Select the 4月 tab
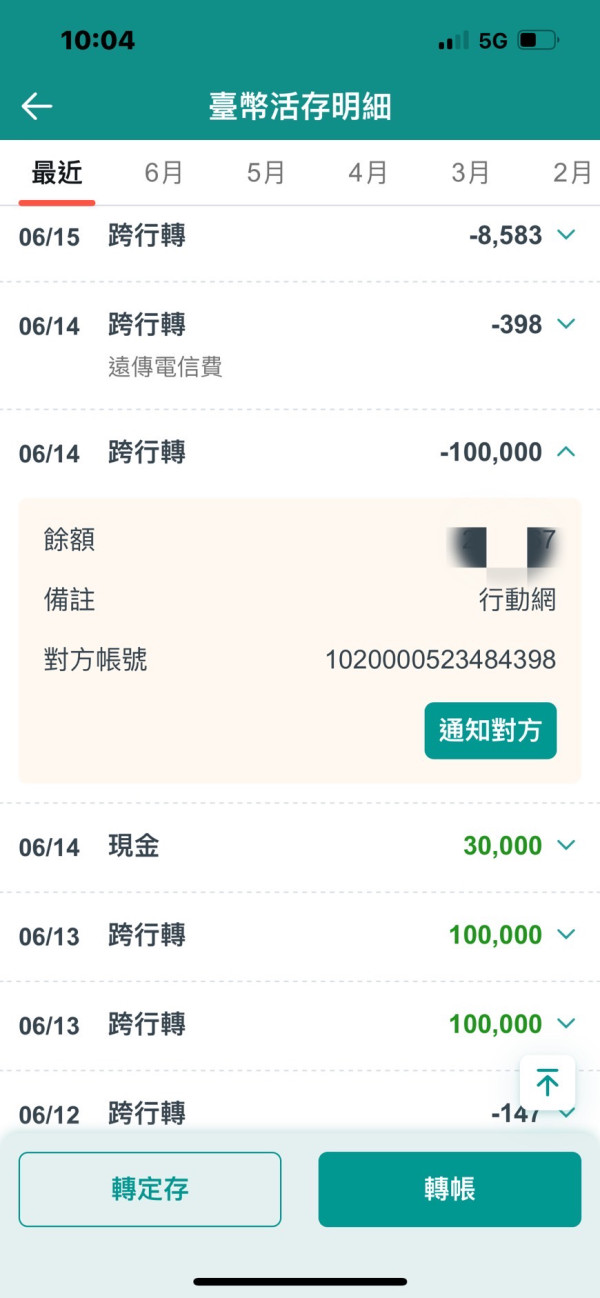This screenshot has height=1298, width=600. pos(368,172)
